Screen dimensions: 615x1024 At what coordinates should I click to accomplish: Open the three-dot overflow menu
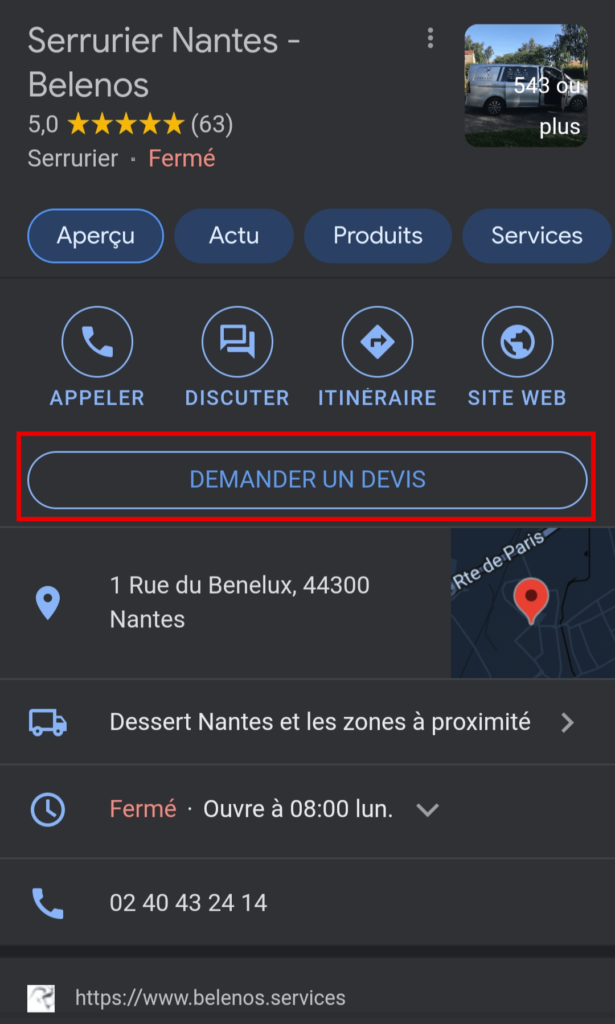(430, 39)
